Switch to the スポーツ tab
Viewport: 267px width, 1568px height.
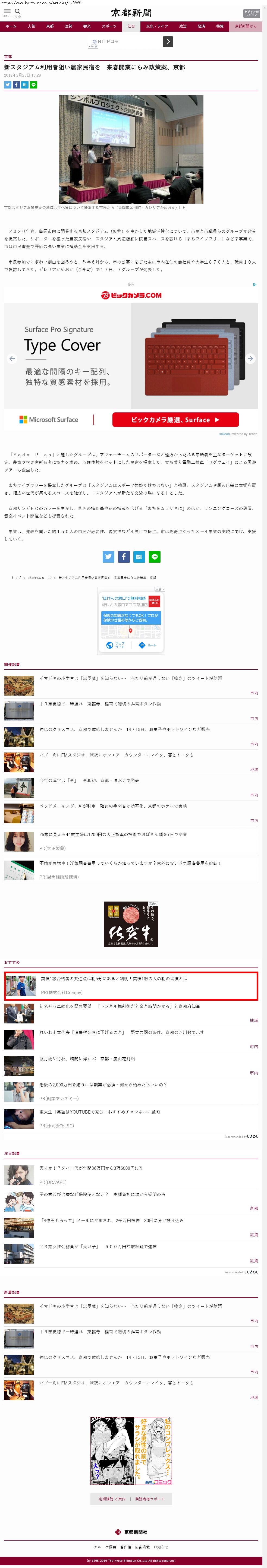(108, 27)
